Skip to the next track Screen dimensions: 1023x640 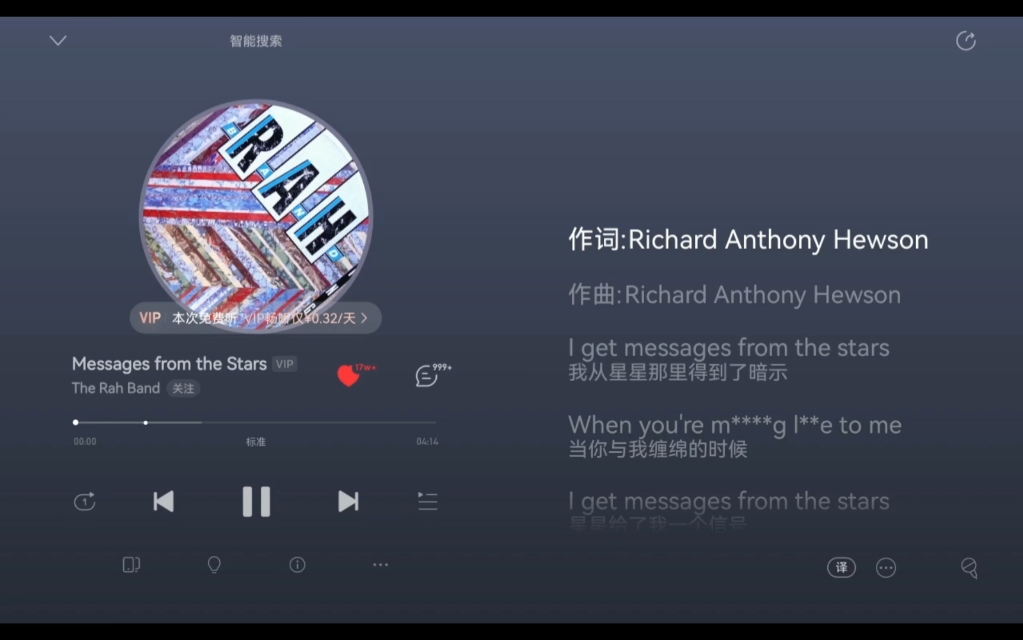[x=348, y=501]
